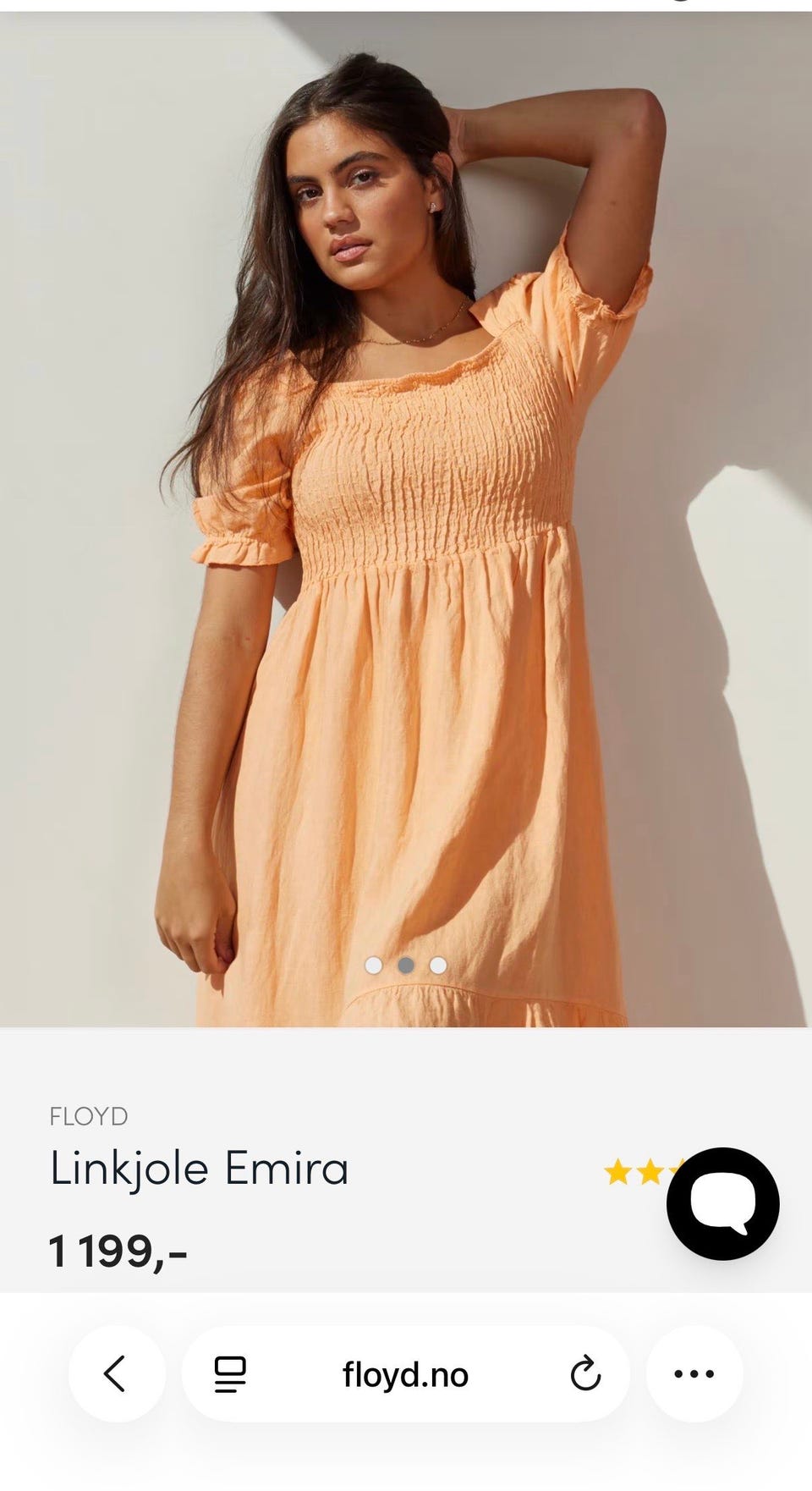Go back with the browser back arrow
The width and height of the screenshot is (812, 1491).
click(116, 1374)
